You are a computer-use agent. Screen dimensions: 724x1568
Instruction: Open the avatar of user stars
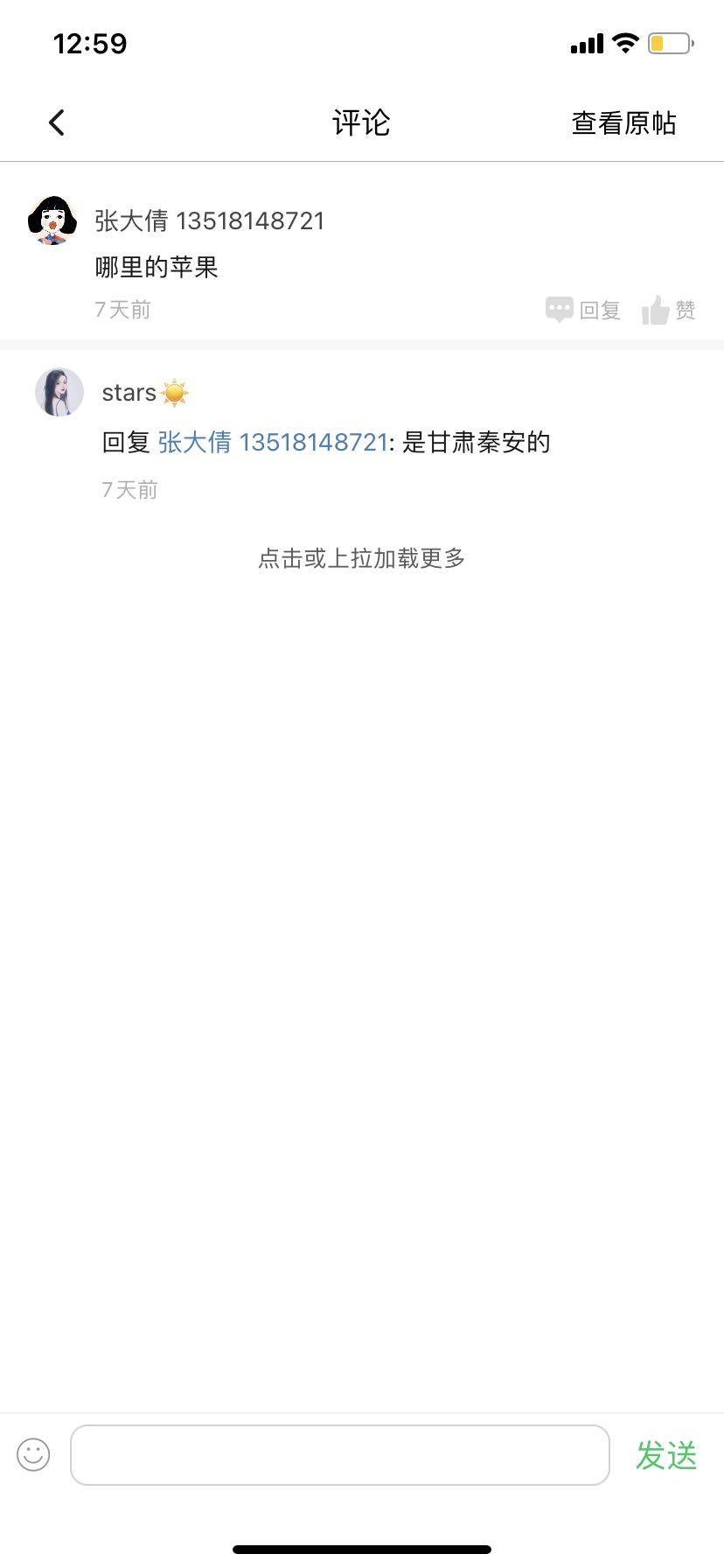click(x=59, y=392)
